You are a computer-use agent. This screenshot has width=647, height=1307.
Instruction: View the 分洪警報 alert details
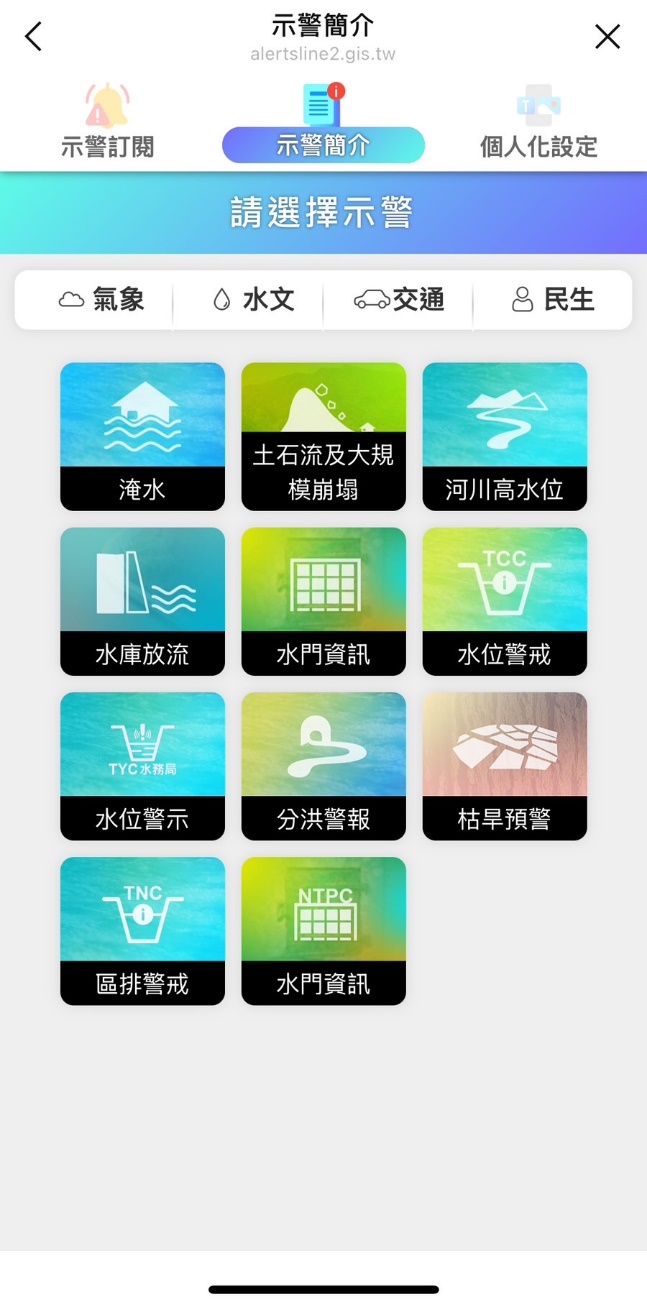pos(323,766)
